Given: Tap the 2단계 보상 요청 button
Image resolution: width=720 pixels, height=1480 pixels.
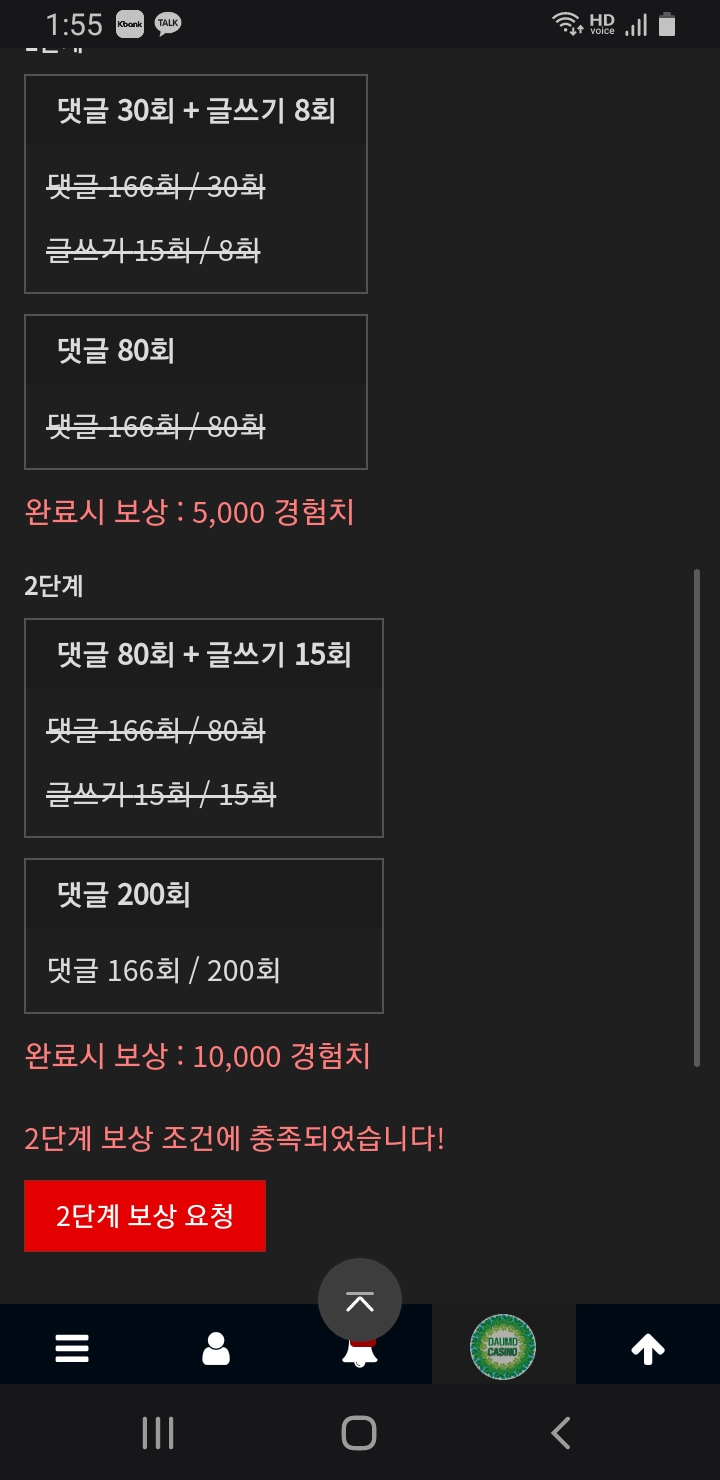Looking at the screenshot, I should (x=145, y=1215).
